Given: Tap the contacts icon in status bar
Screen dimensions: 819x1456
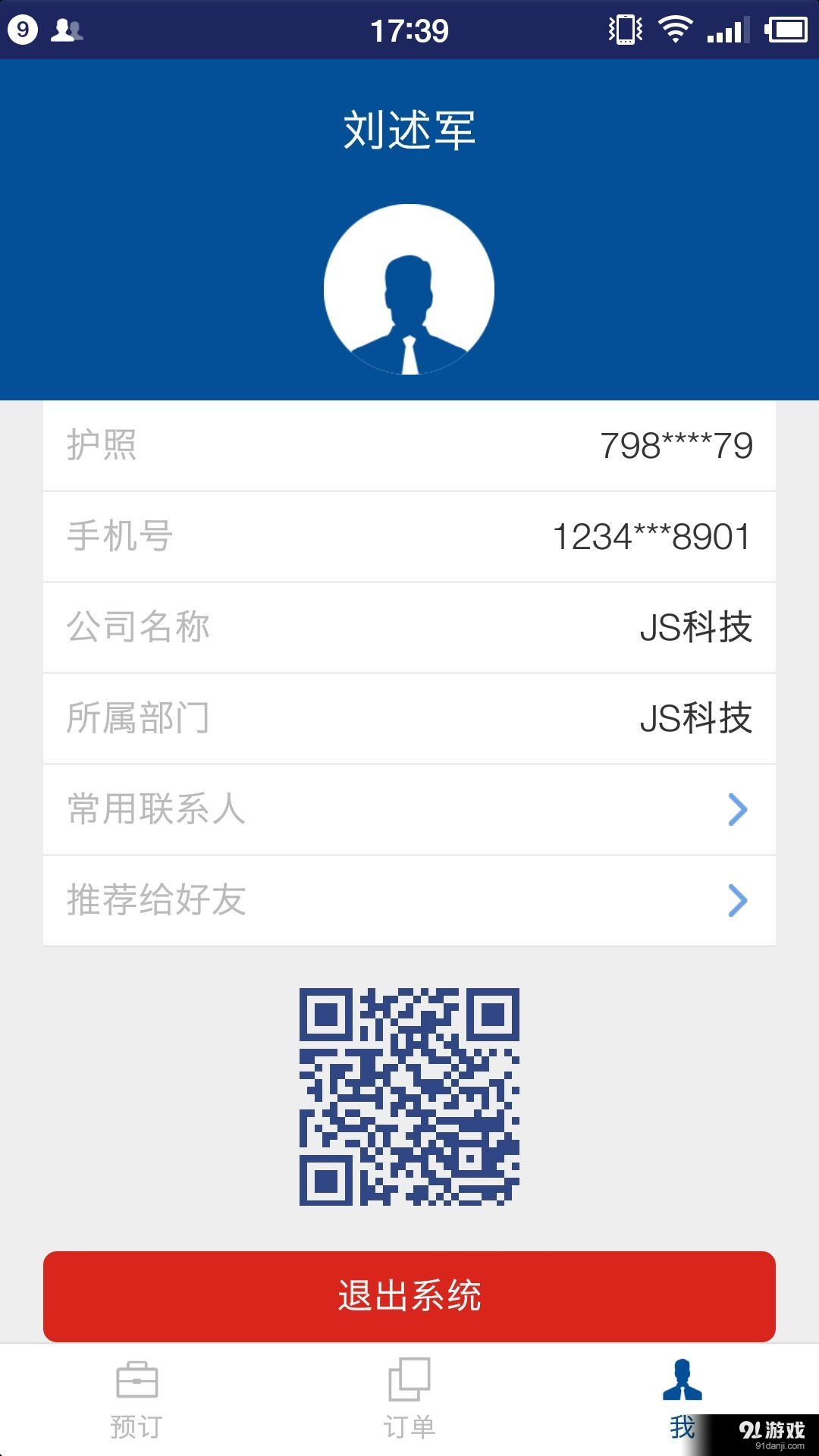Looking at the screenshot, I should coord(65,27).
